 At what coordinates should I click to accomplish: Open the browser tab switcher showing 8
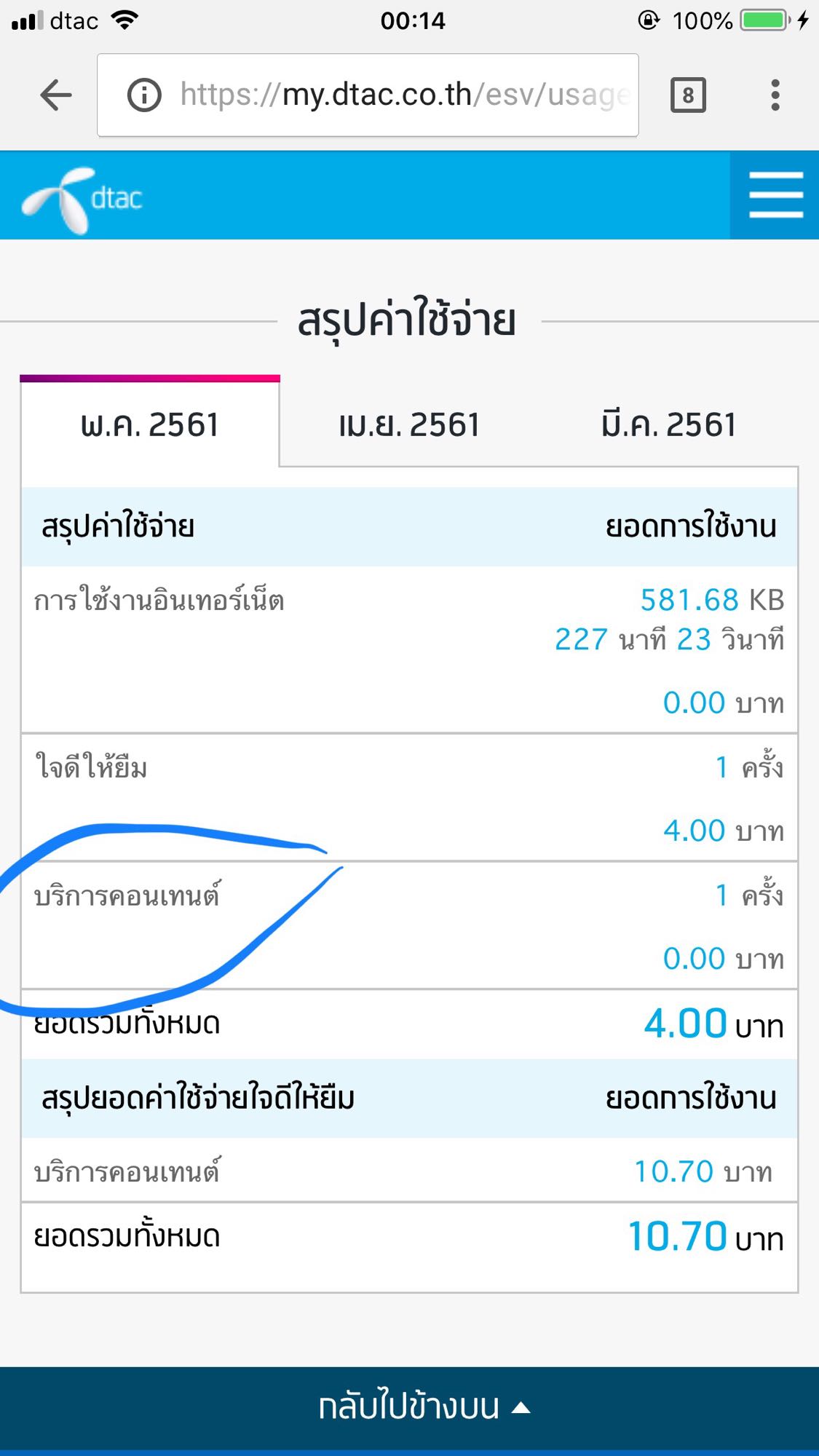point(687,95)
